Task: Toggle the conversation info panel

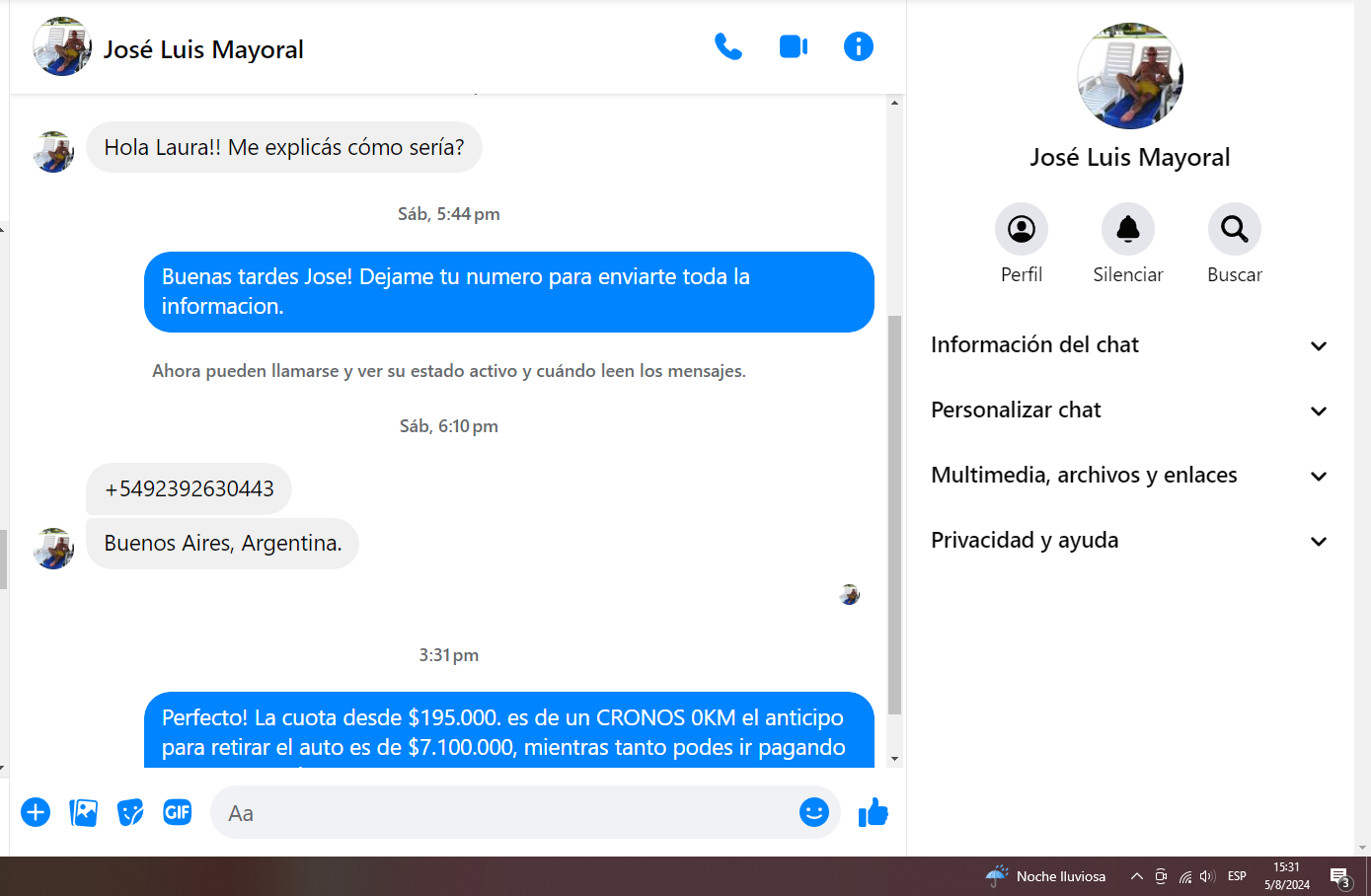Action: (858, 46)
